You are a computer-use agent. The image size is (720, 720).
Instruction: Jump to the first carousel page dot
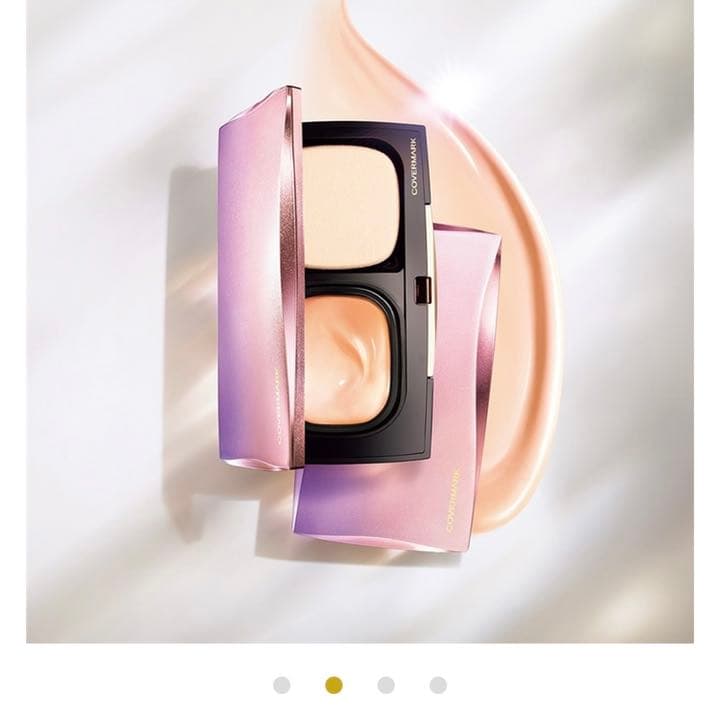pos(282,685)
